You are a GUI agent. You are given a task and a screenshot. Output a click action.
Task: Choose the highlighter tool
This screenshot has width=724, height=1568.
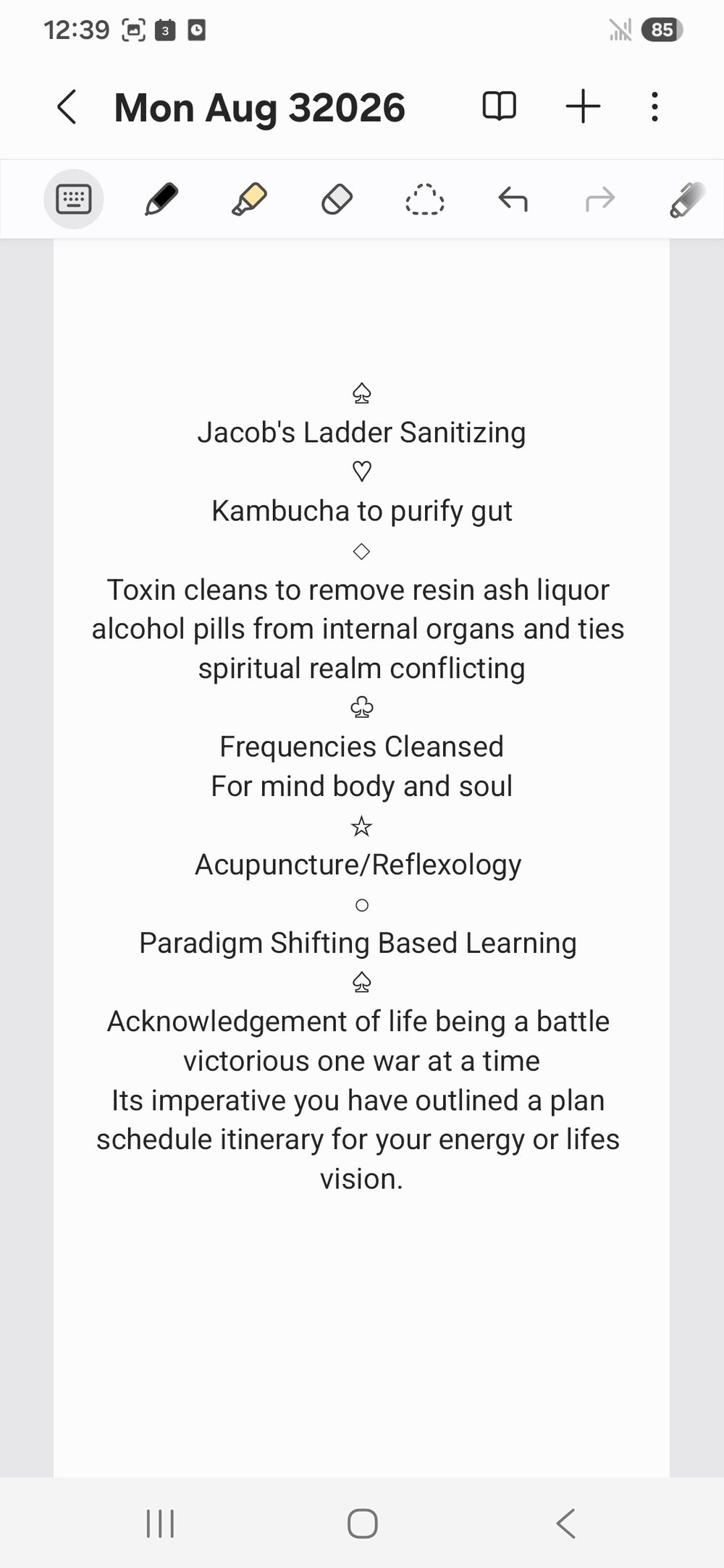[x=250, y=199]
